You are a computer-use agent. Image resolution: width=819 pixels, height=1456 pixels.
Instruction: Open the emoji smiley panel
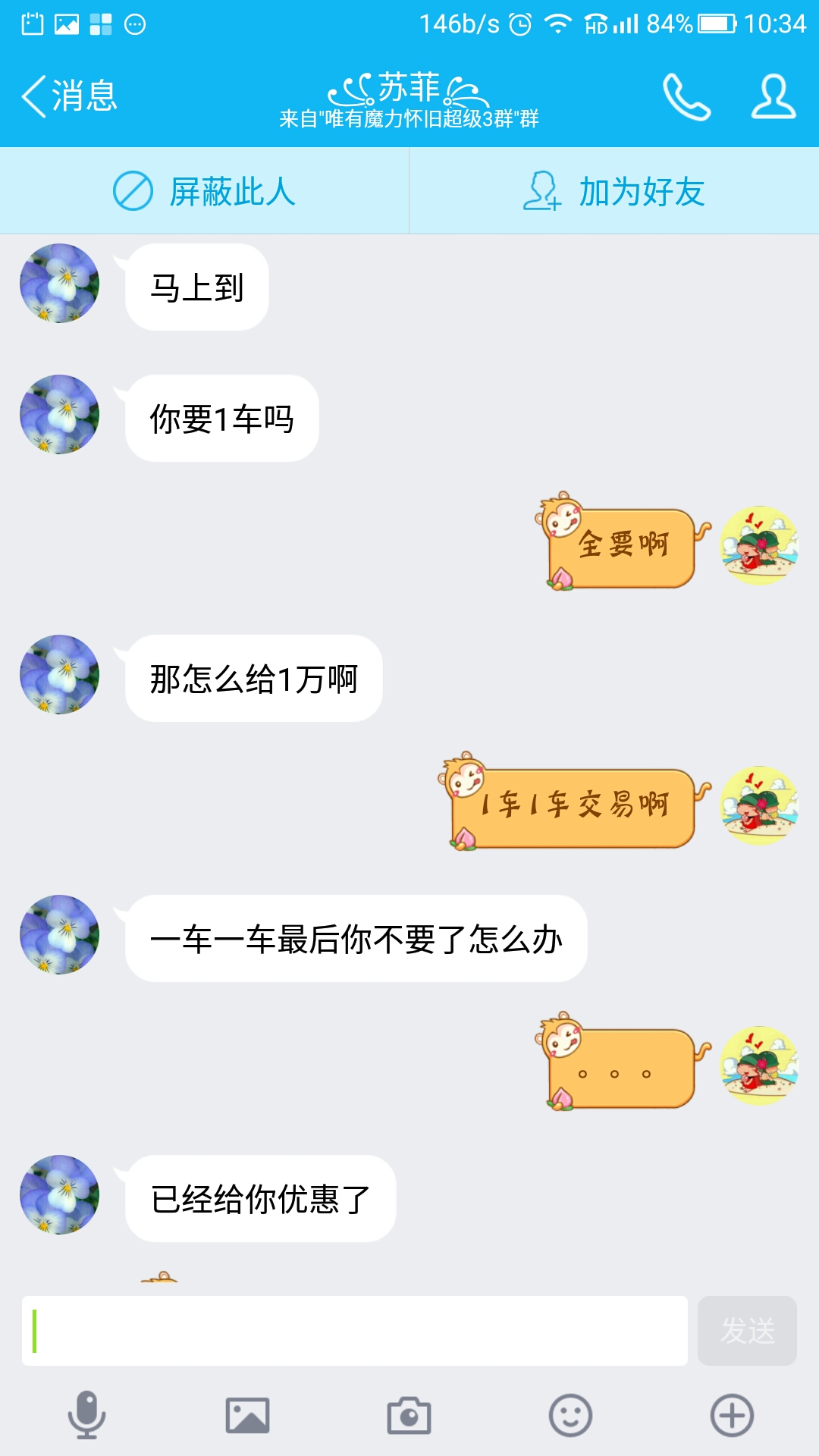coord(570,1415)
